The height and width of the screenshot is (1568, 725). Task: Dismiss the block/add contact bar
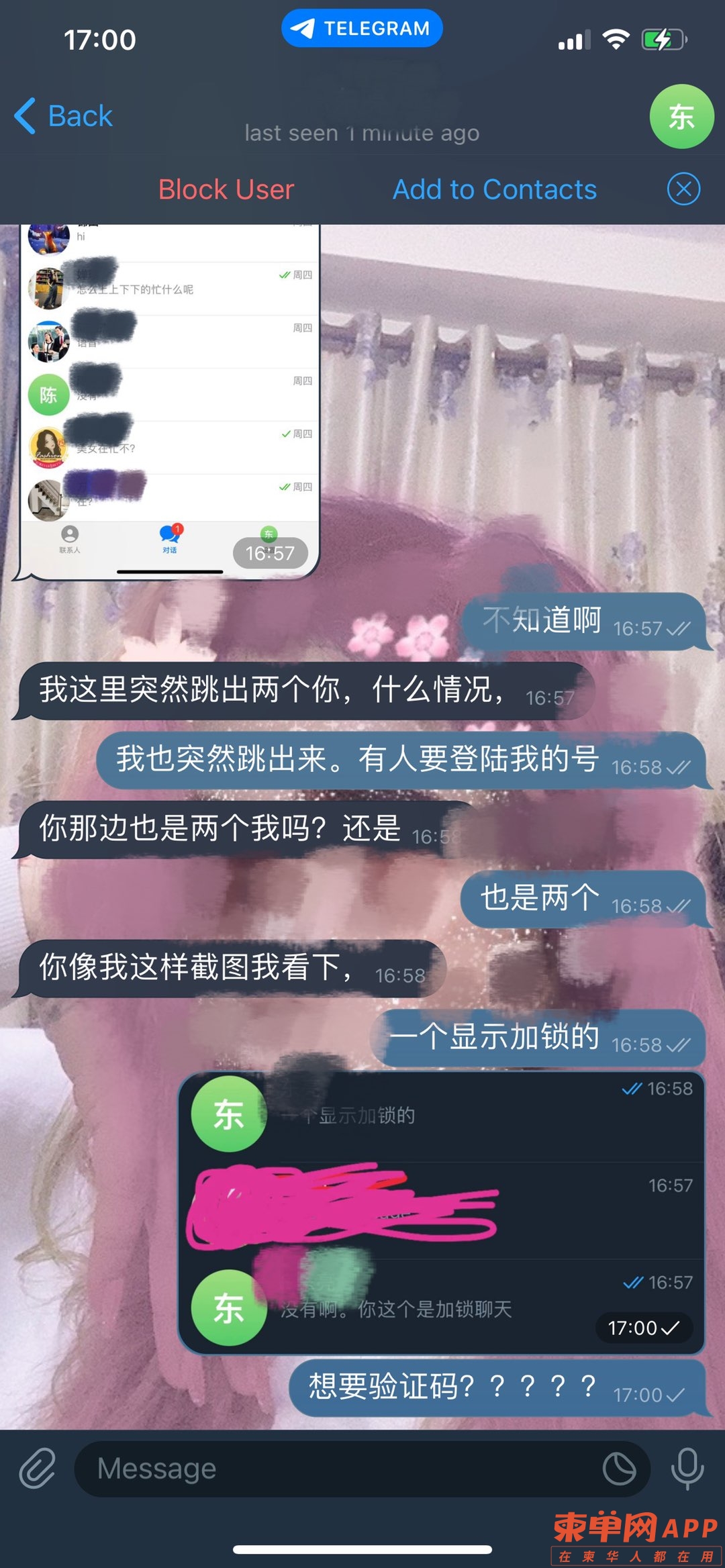pos(683,189)
